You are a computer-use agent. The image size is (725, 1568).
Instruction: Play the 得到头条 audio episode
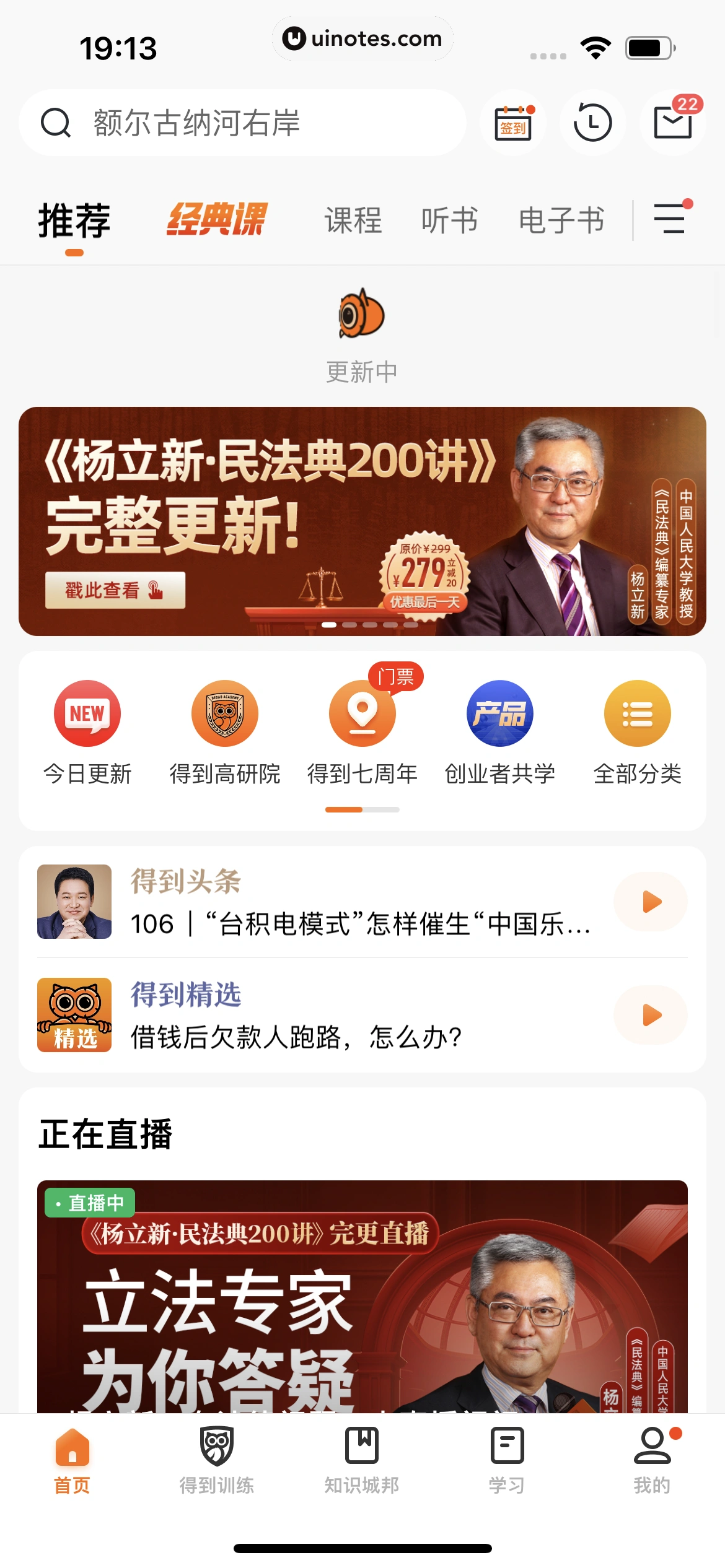pyautogui.click(x=650, y=902)
